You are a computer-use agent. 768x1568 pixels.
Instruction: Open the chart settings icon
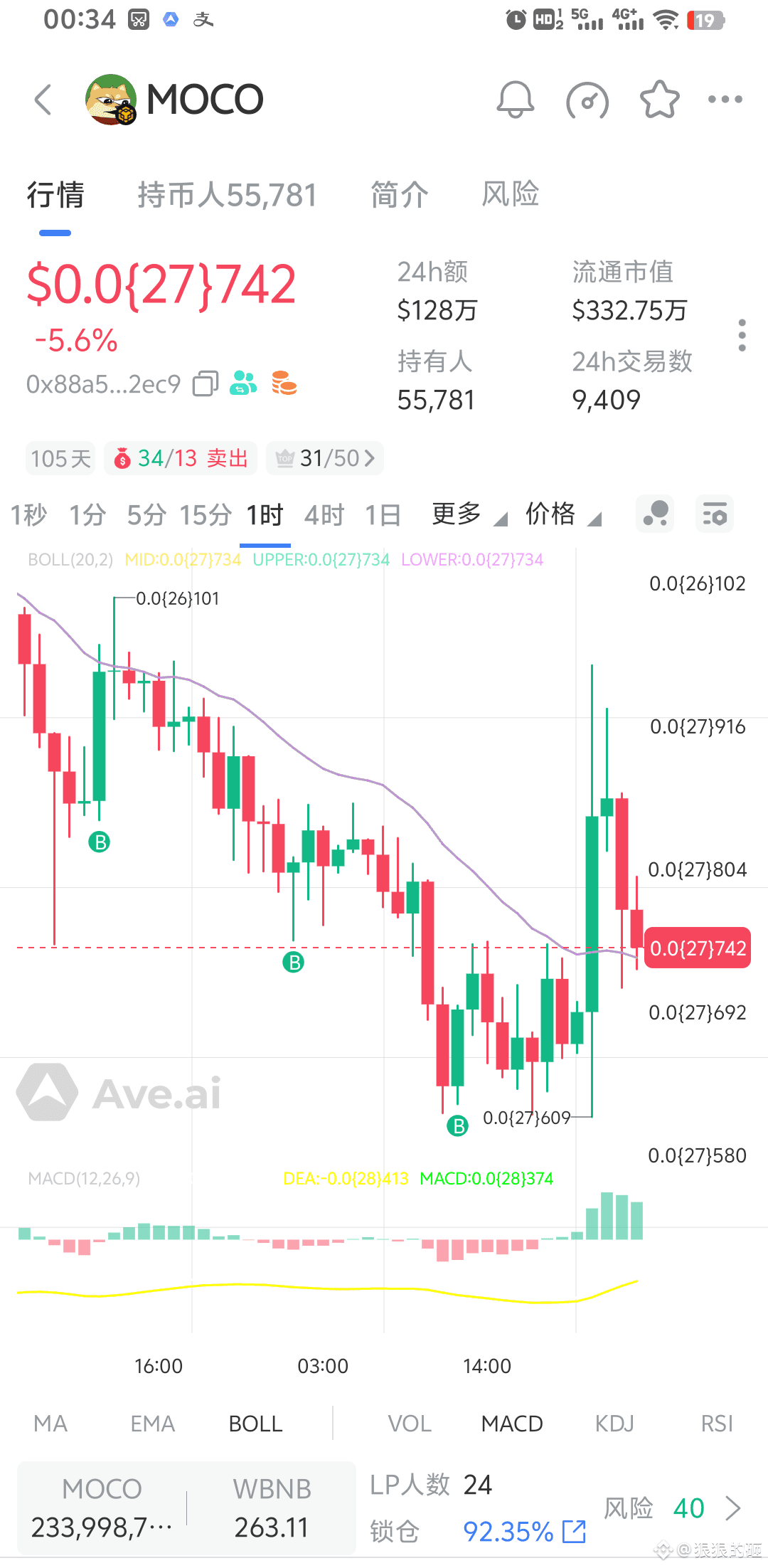[x=714, y=514]
